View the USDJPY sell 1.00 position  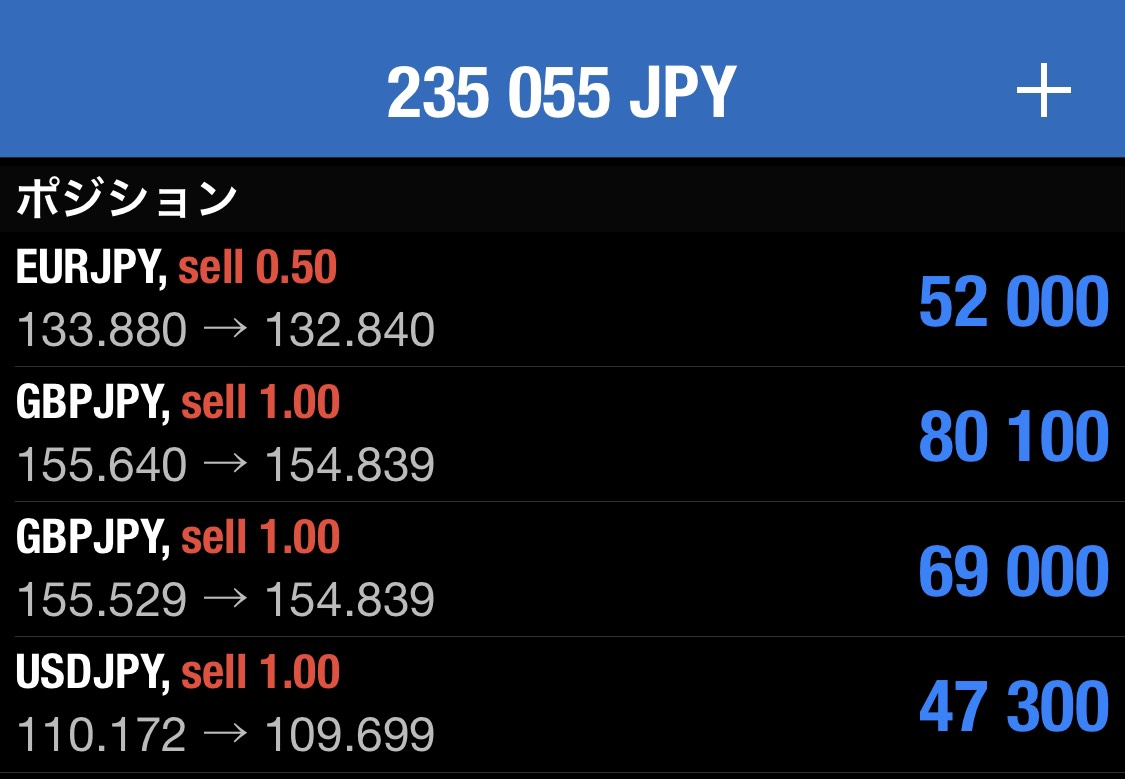[x=562, y=704]
